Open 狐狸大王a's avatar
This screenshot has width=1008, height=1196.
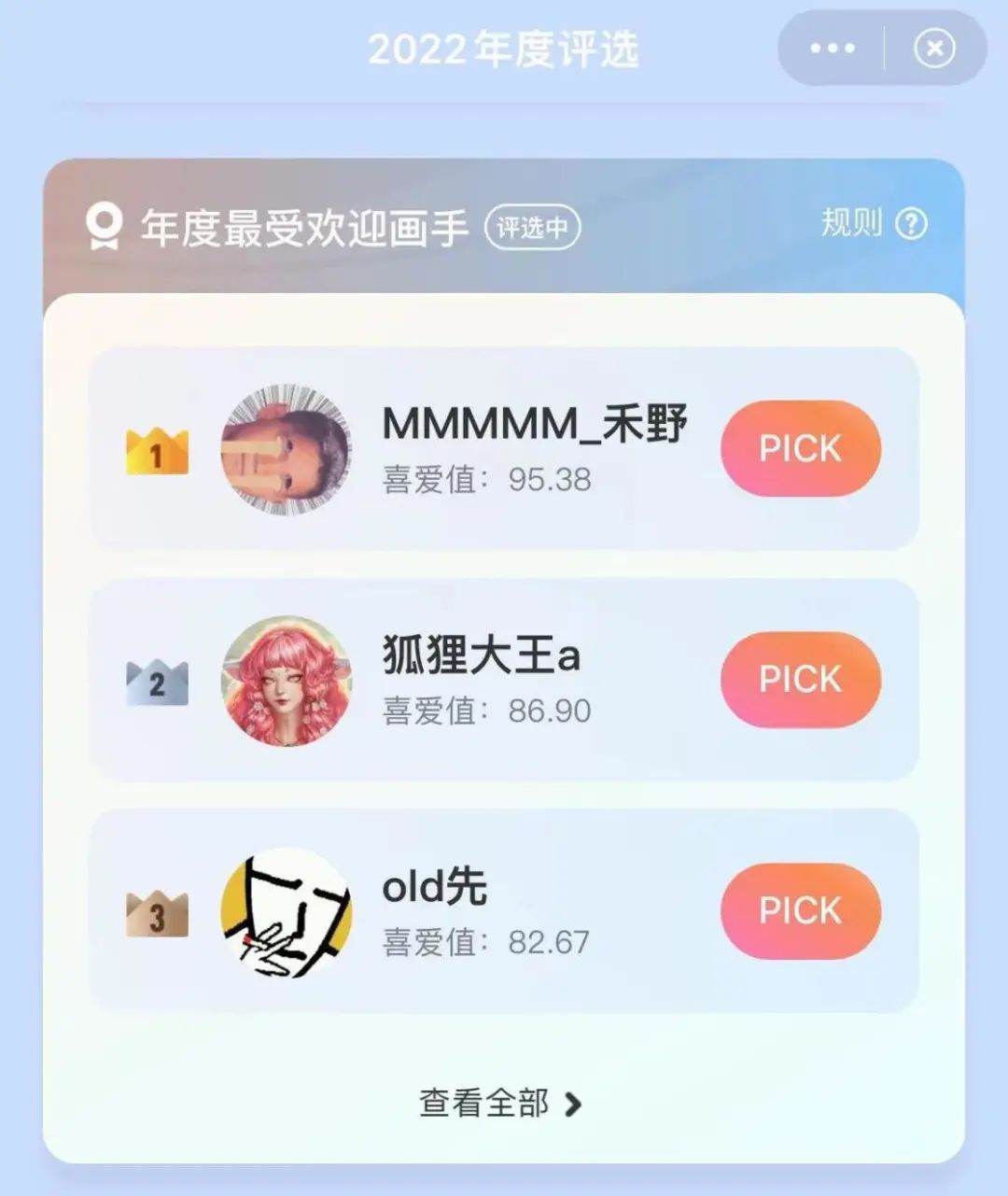tap(287, 680)
